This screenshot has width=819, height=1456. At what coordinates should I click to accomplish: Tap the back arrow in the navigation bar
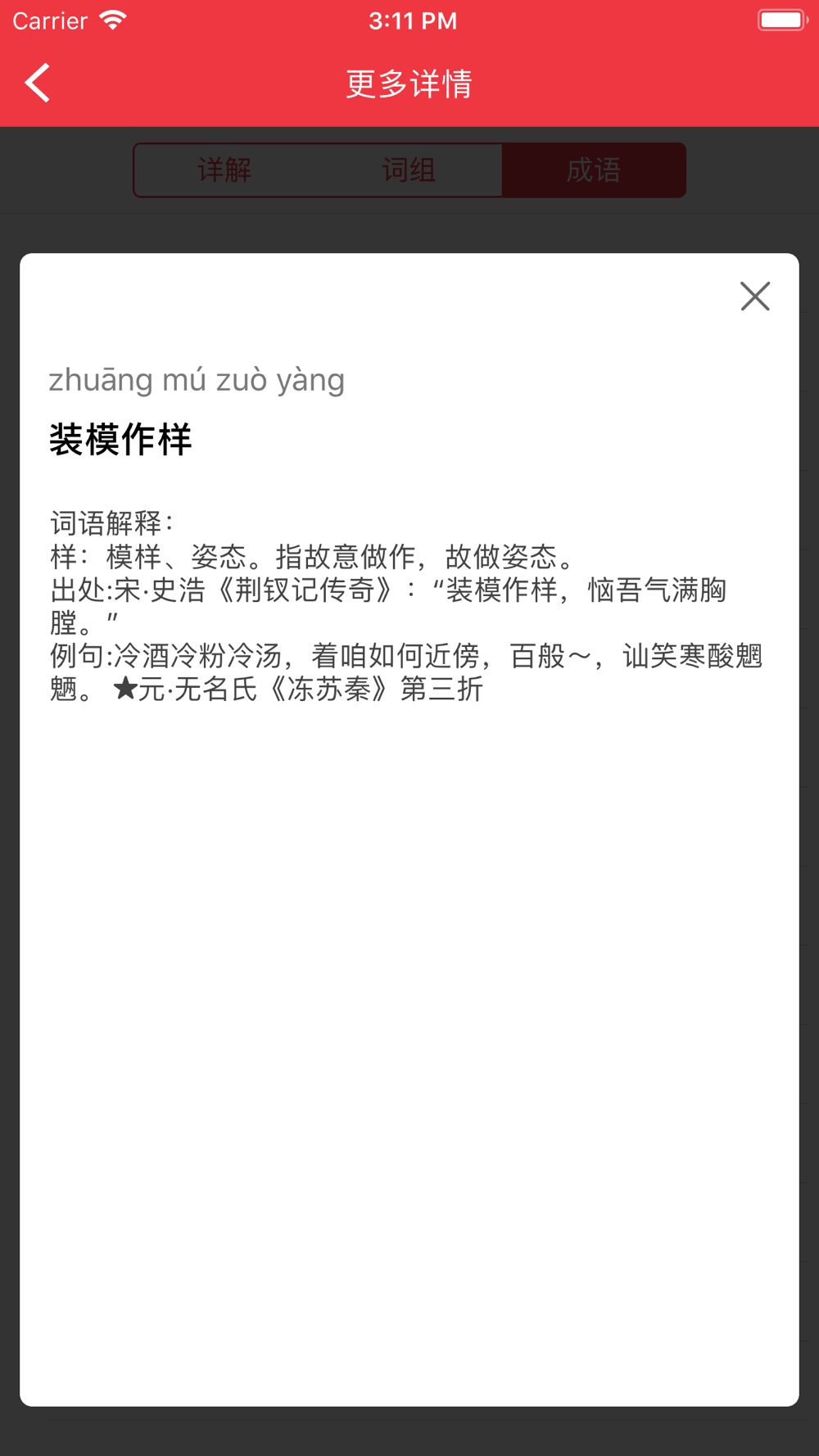coord(37,83)
